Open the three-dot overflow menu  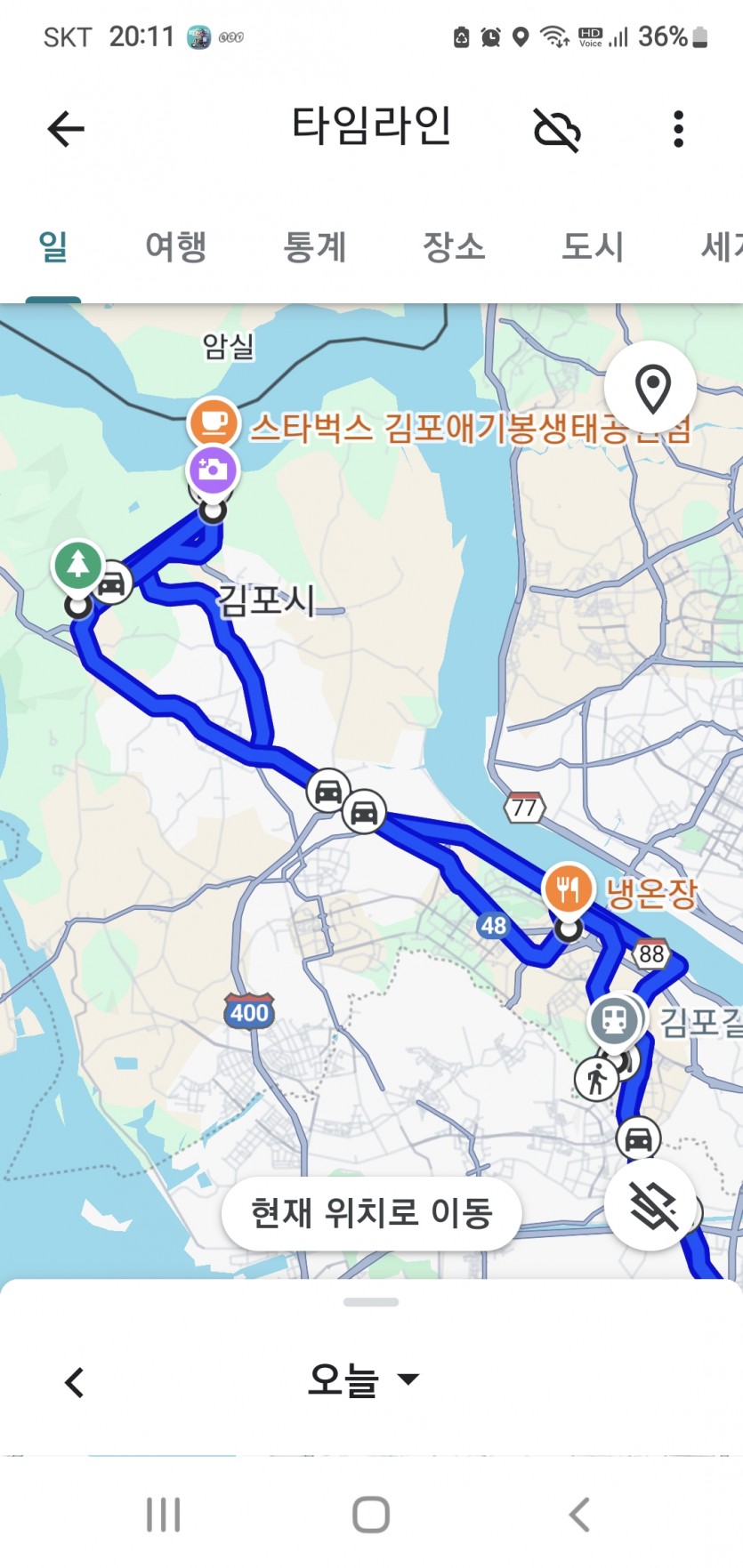tap(678, 129)
